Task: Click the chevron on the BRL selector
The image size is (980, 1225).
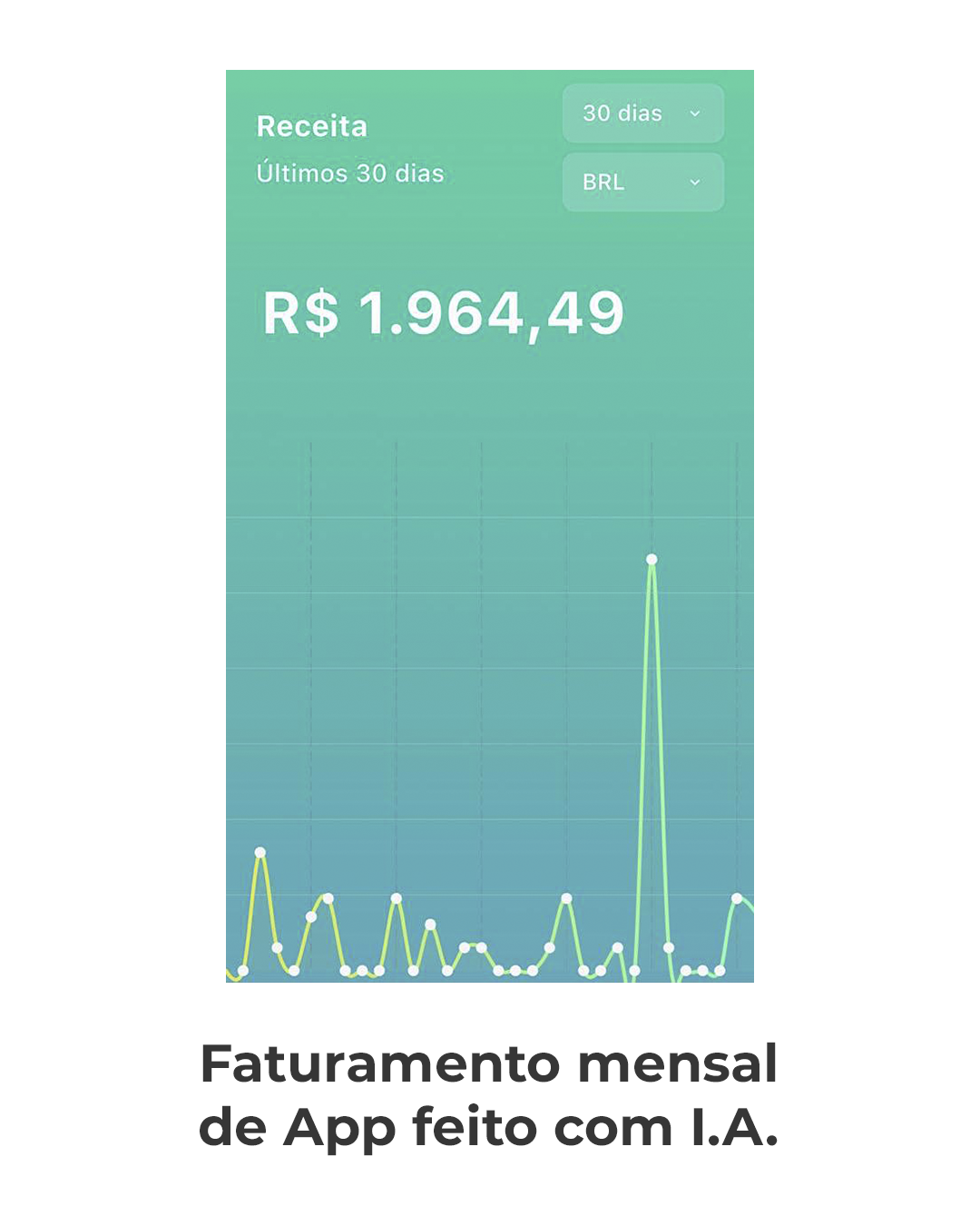Action: [x=695, y=182]
